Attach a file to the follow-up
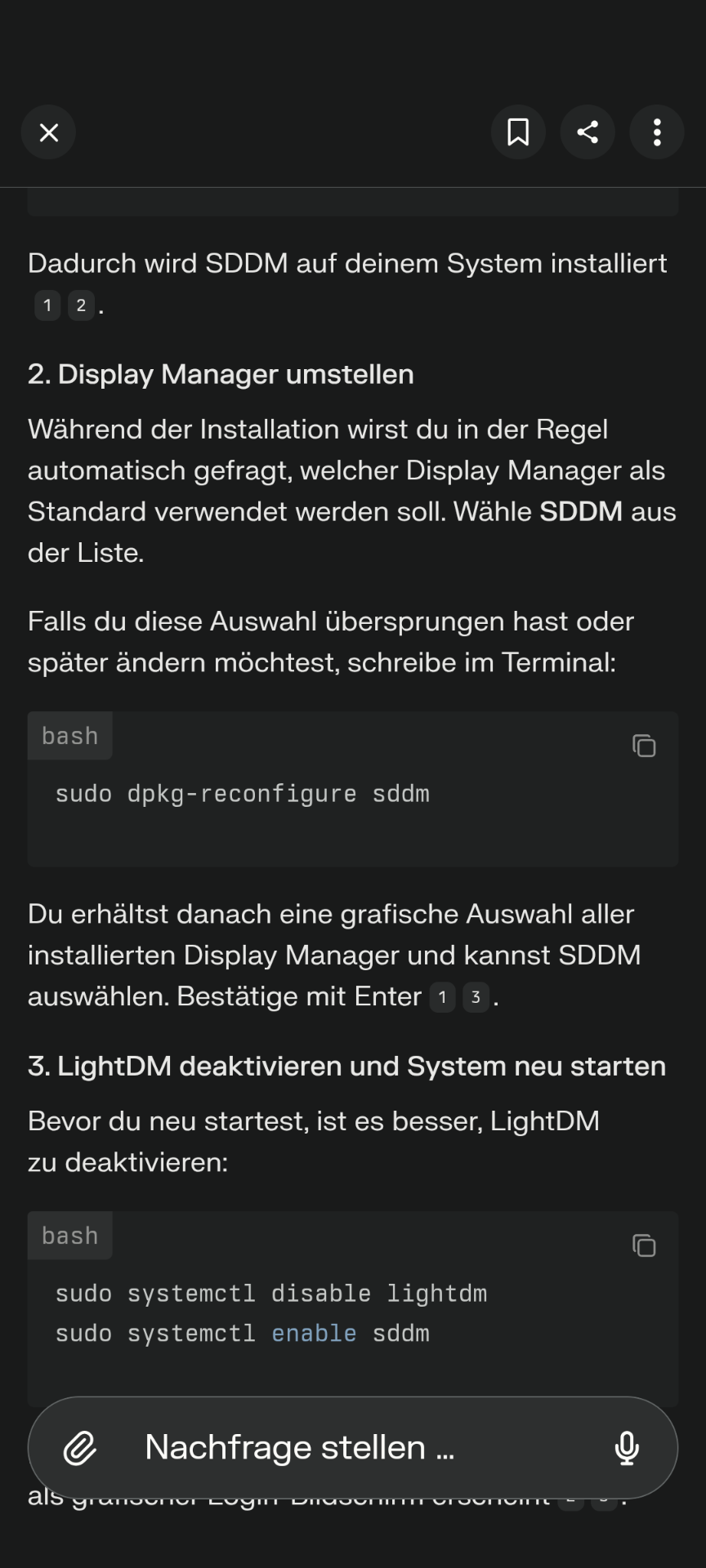Screen dimensions: 706x1568 (80, 1448)
